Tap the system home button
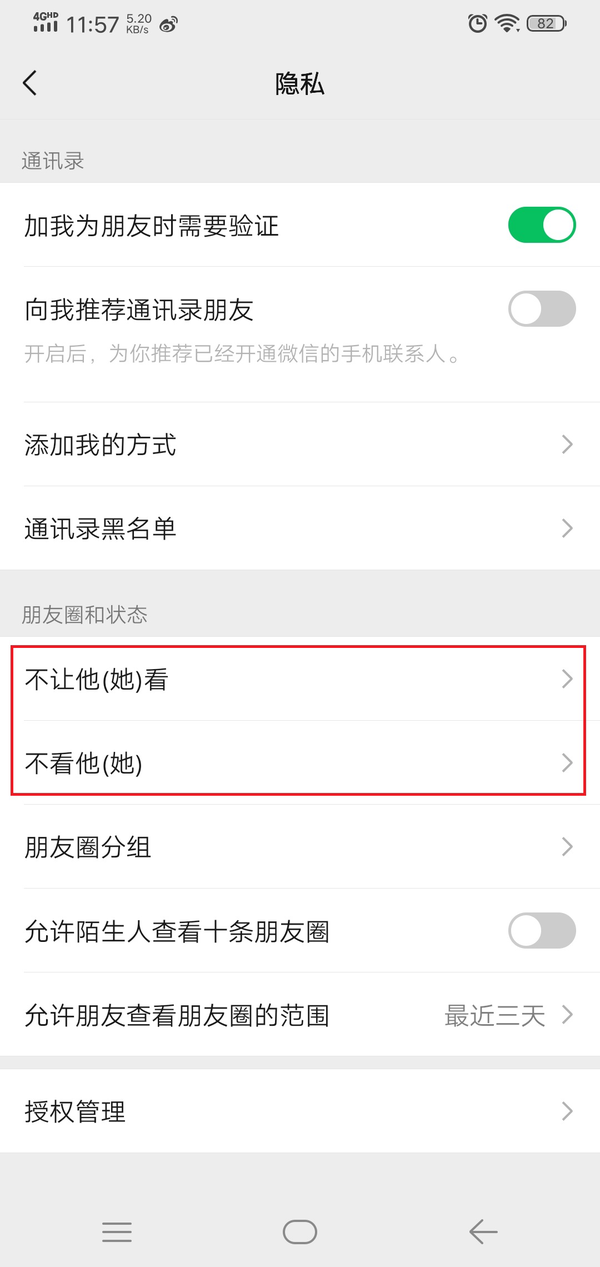 coord(299,1232)
